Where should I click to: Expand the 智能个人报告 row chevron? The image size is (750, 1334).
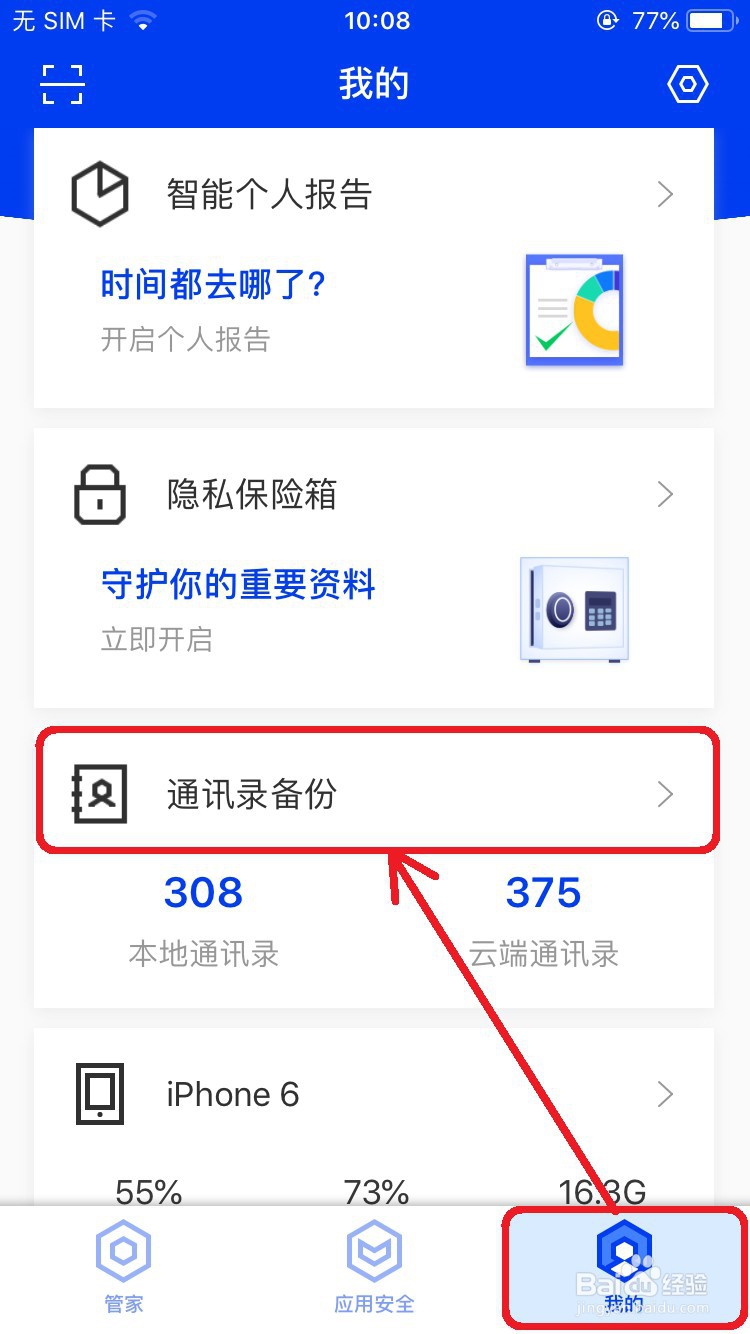pos(665,194)
